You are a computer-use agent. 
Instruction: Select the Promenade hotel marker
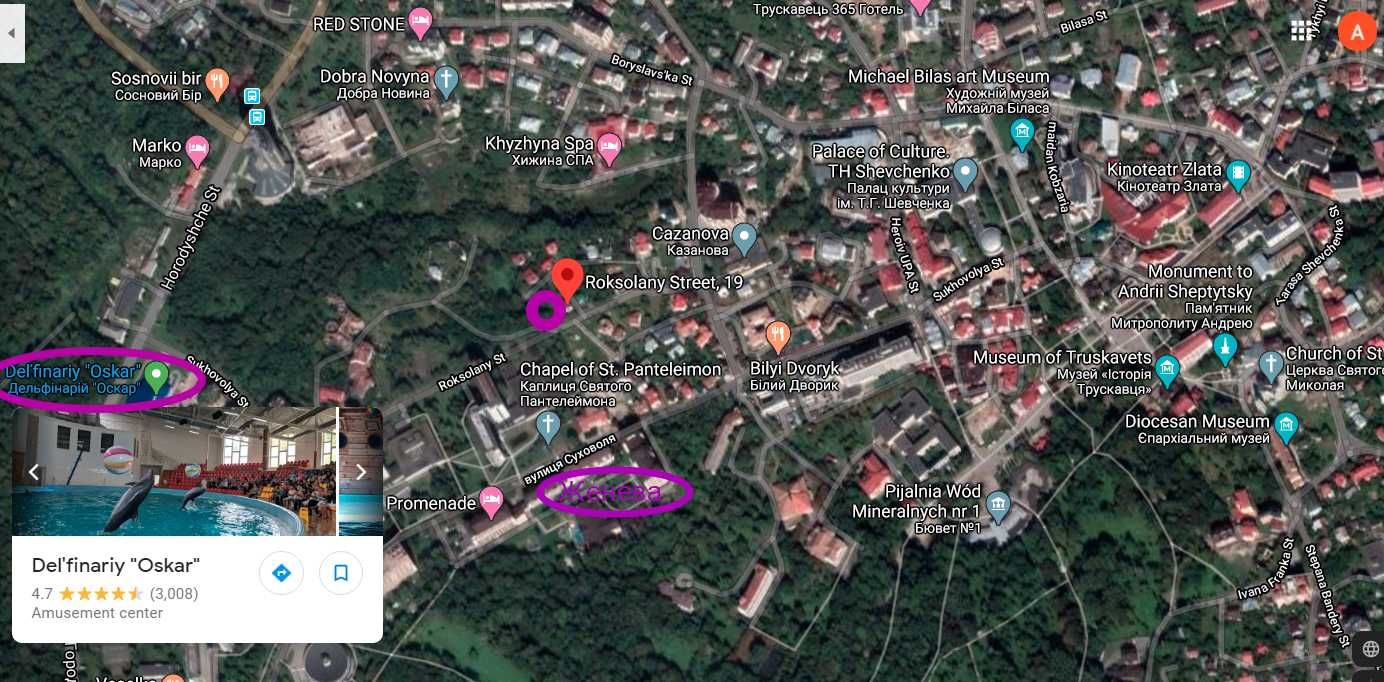[x=491, y=502]
